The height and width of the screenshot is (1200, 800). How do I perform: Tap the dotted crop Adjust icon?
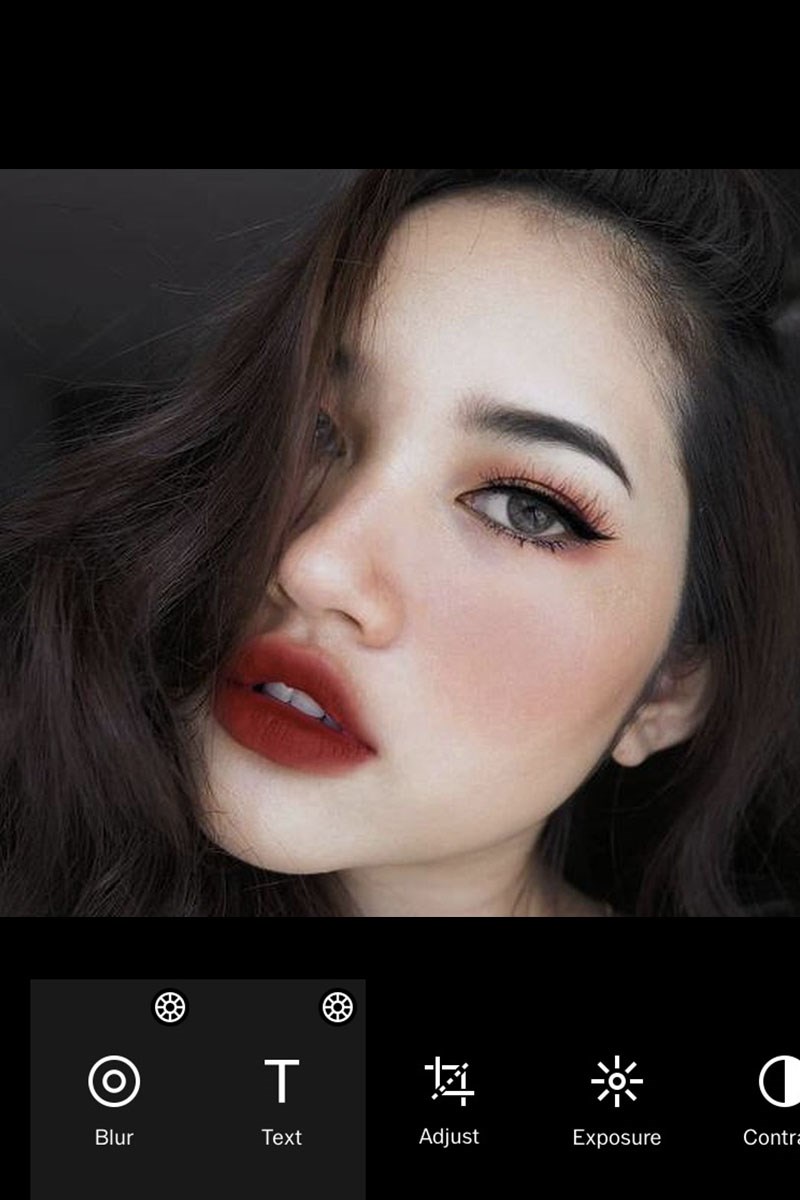449,1080
